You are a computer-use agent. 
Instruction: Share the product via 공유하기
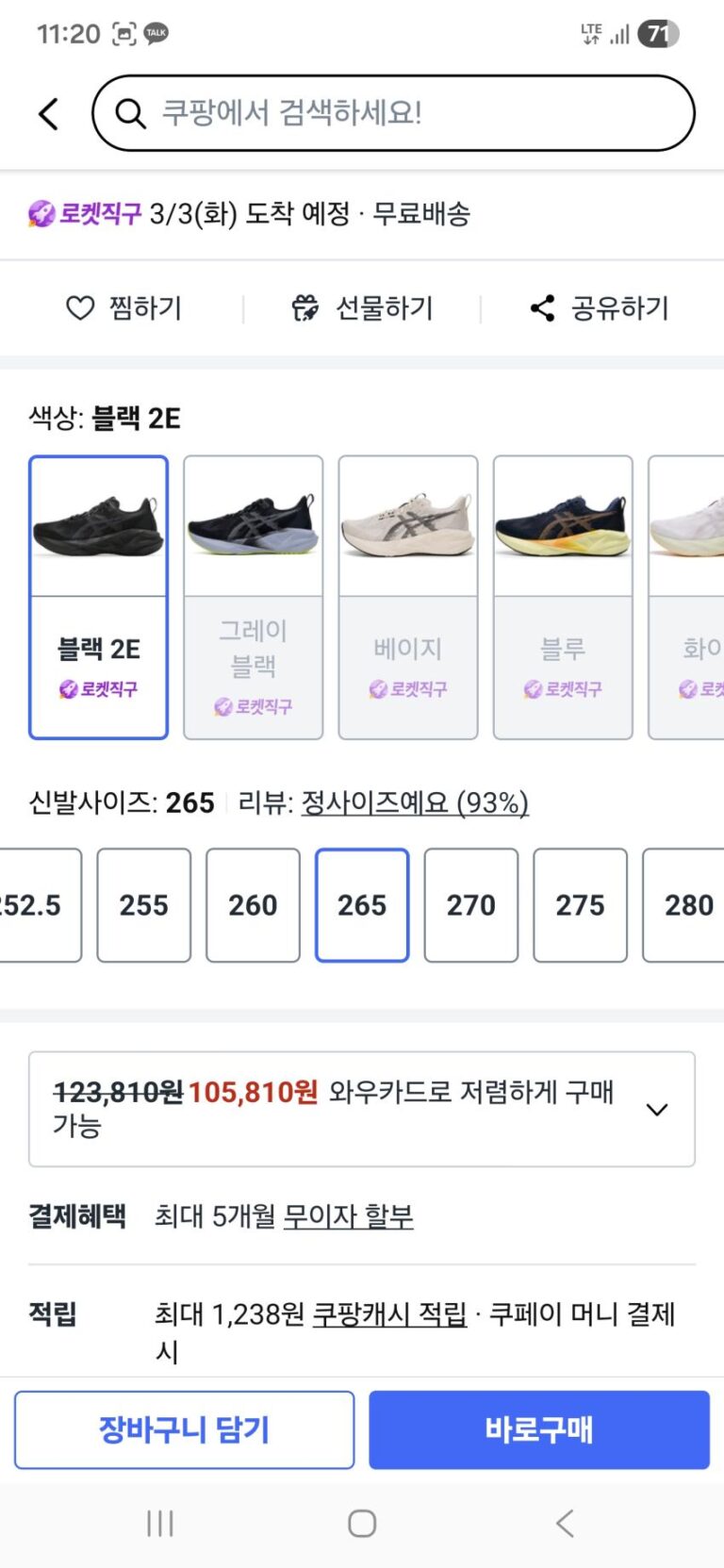(x=600, y=308)
